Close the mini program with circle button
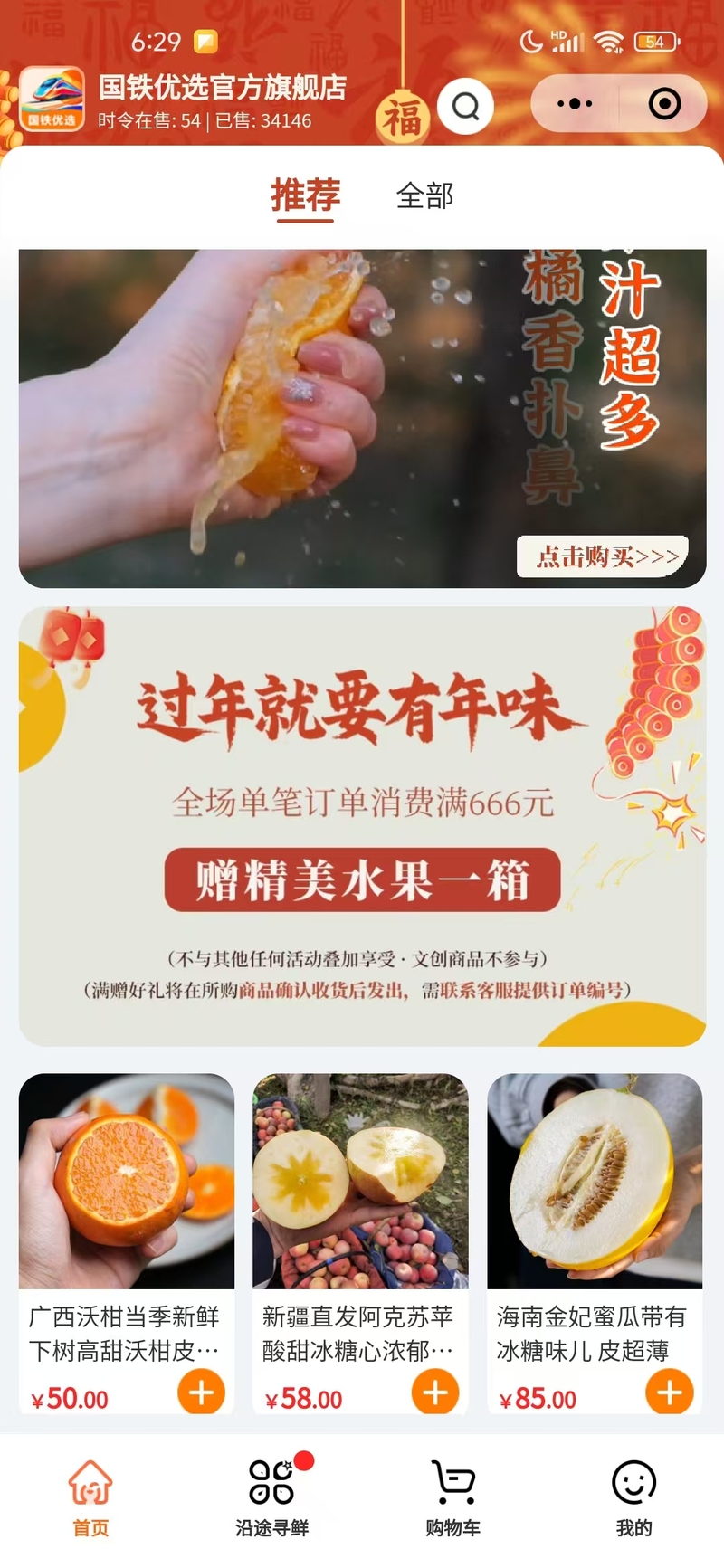Image resolution: width=724 pixels, height=1568 pixels. point(664,104)
